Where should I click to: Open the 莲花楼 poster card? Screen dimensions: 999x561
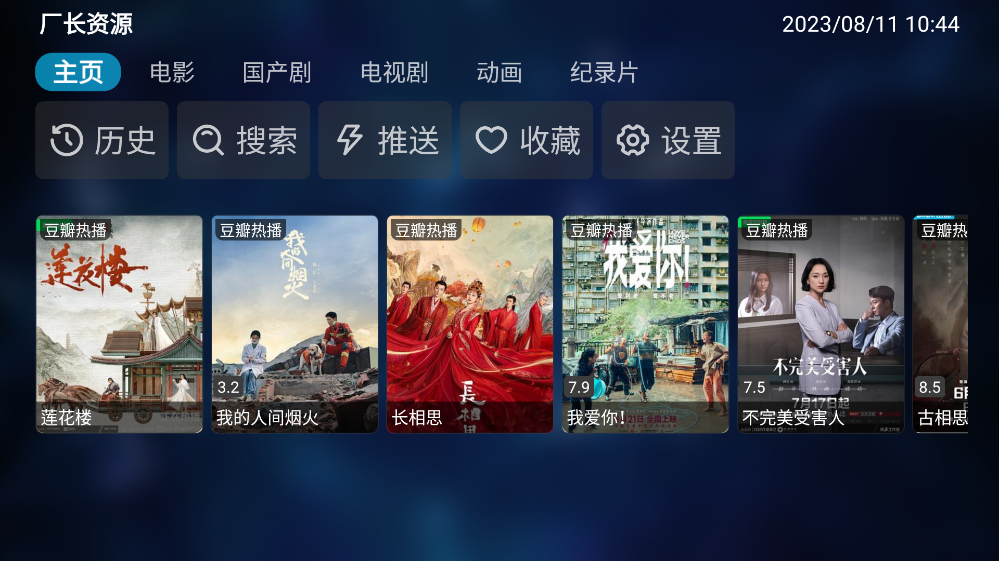[119, 324]
